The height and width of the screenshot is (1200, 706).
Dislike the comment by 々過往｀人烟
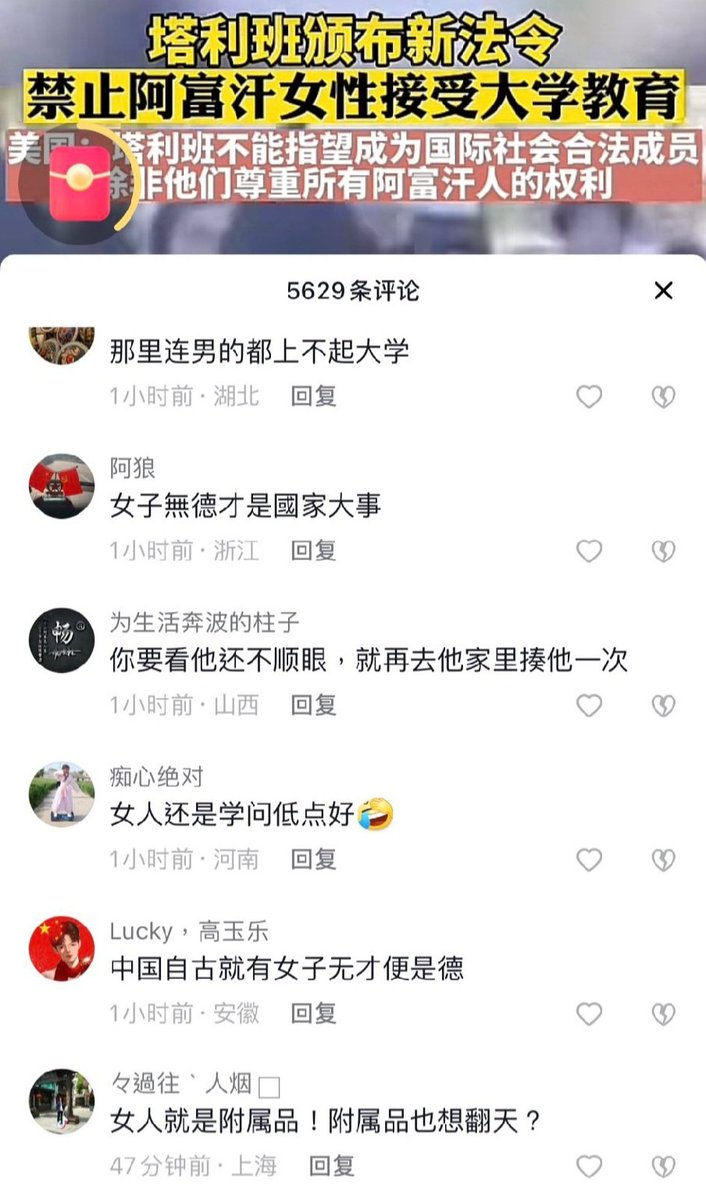tap(663, 1166)
